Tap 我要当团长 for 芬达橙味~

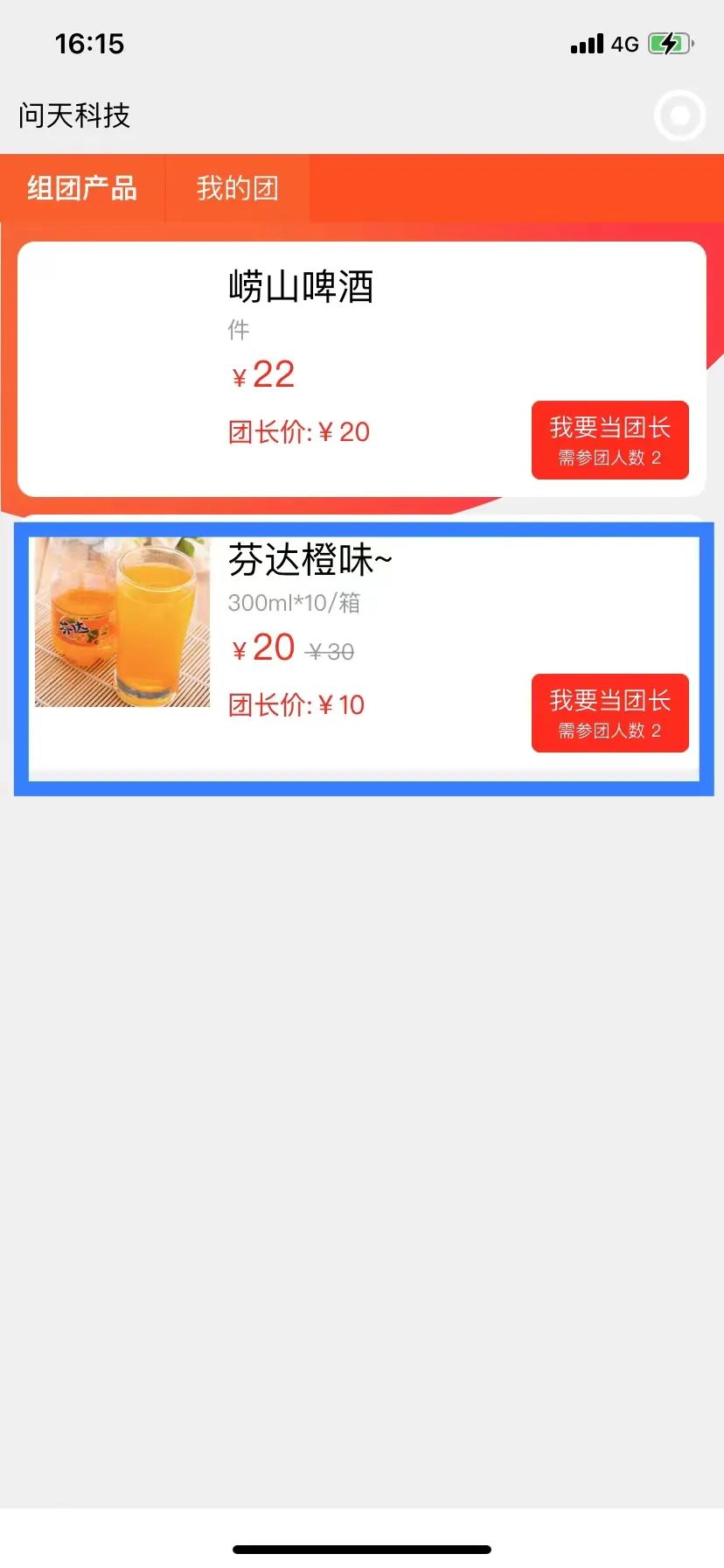(609, 713)
